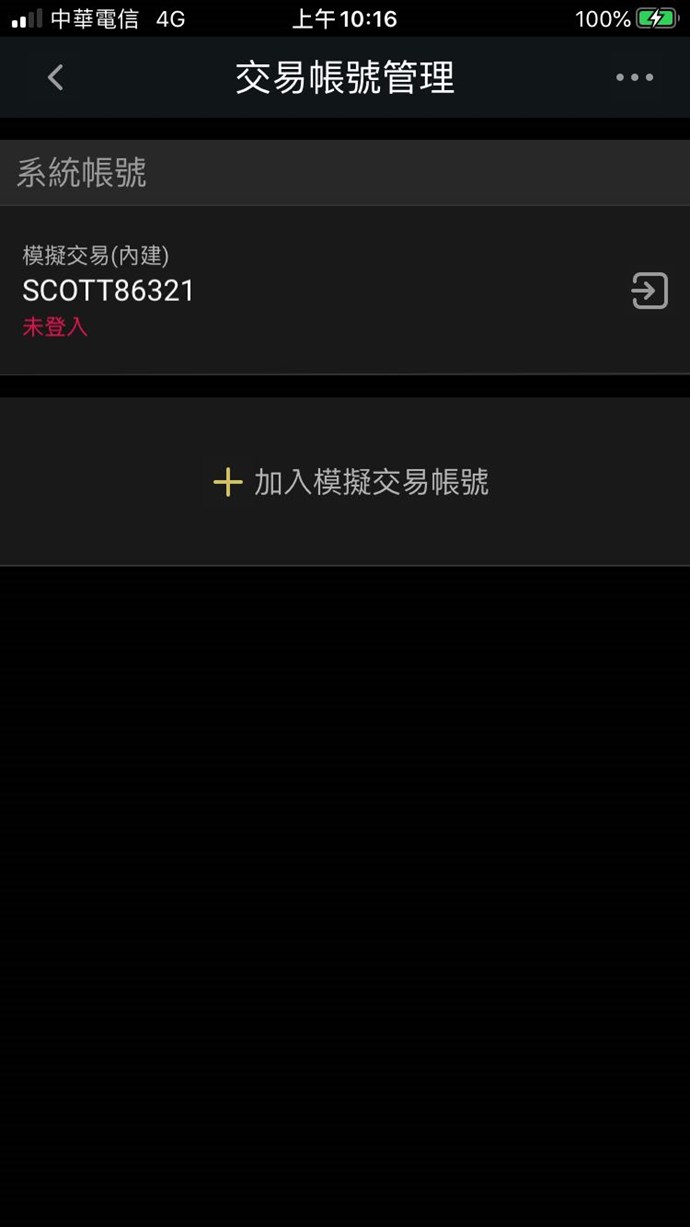Open the three-dot overflow menu
The image size is (690, 1227).
(x=634, y=78)
